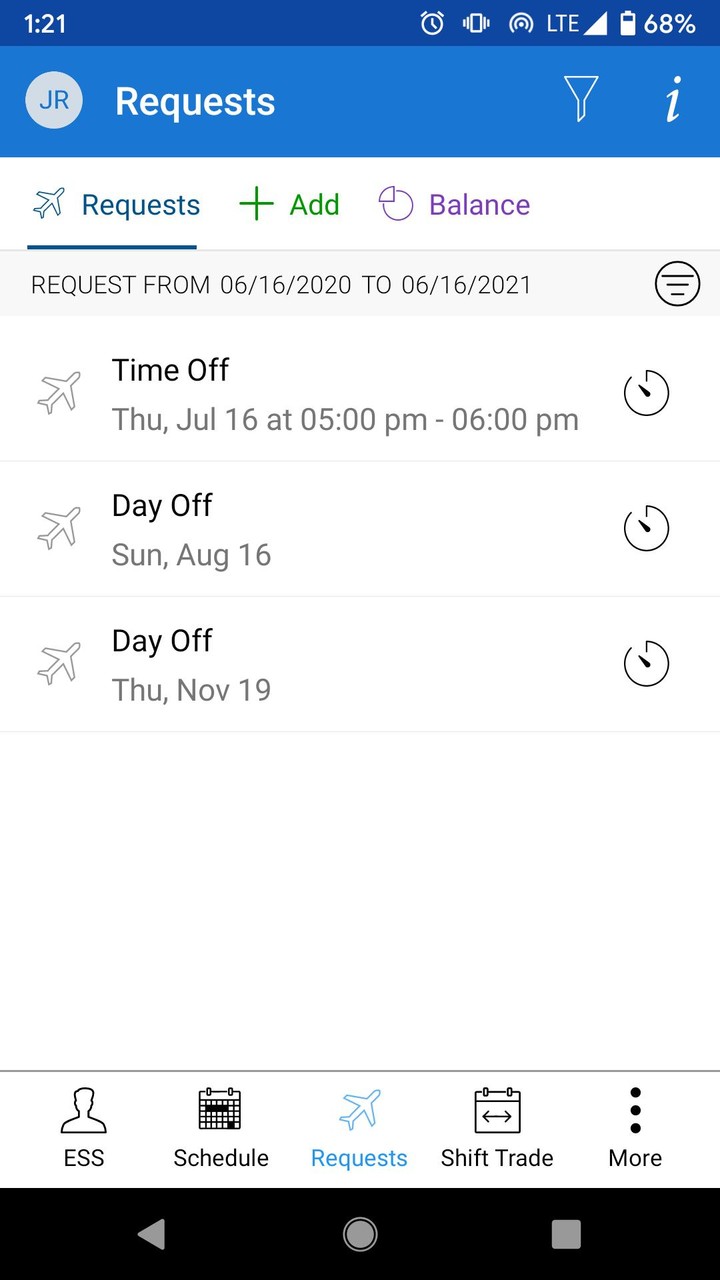Open the JR profile avatar
The height and width of the screenshot is (1280, 720).
[x=53, y=99]
